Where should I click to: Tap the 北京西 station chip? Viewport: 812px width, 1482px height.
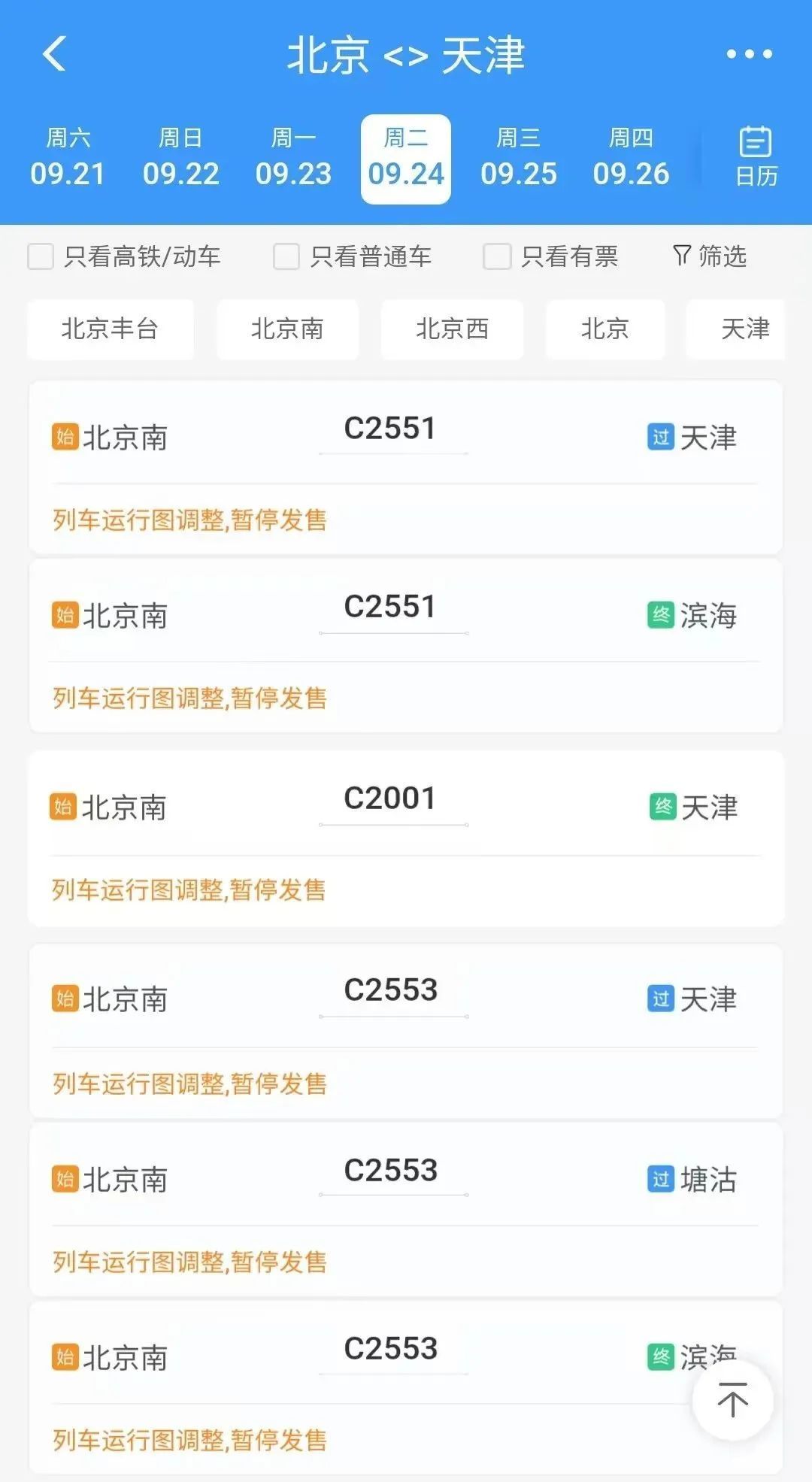click(x=452, y=329)
